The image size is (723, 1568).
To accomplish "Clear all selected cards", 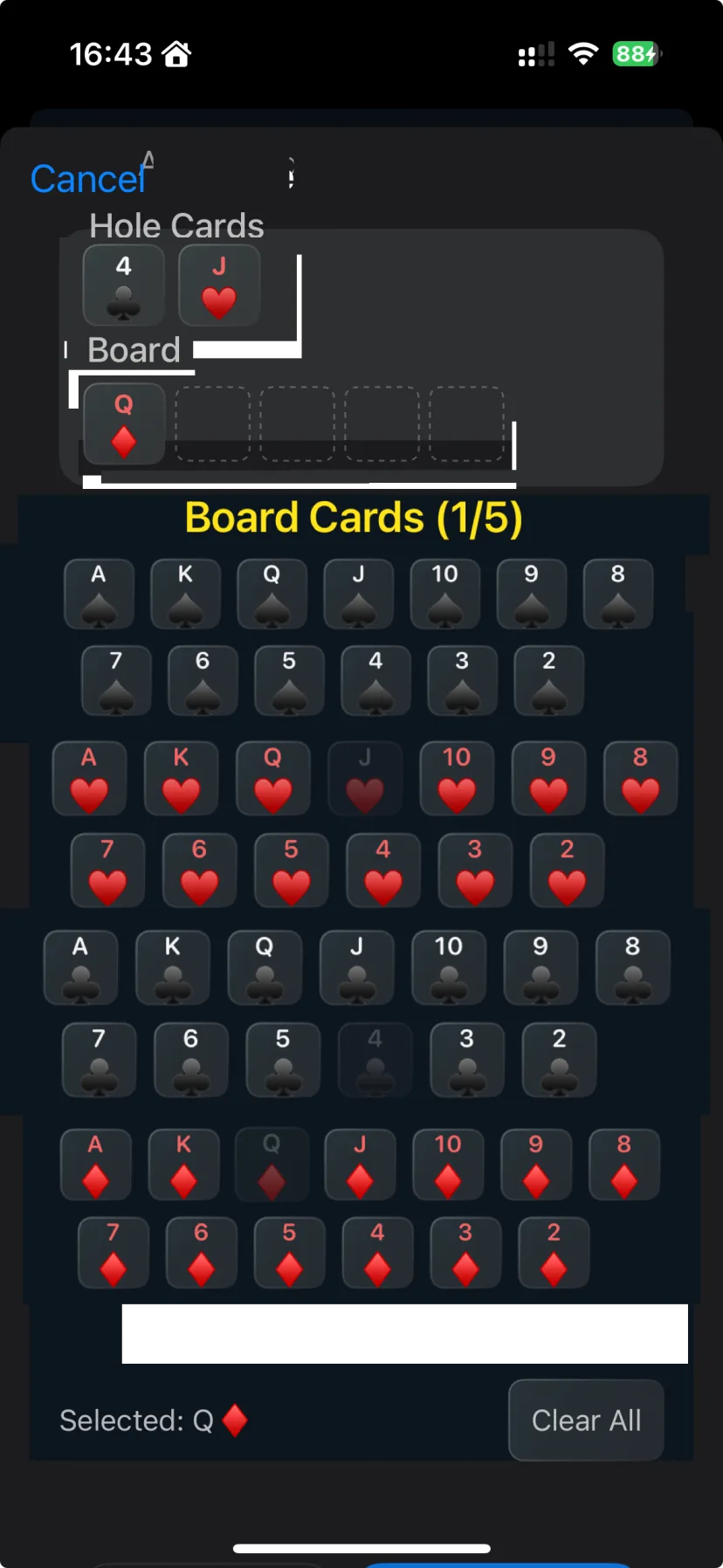I will click(x=586, y=1420).
